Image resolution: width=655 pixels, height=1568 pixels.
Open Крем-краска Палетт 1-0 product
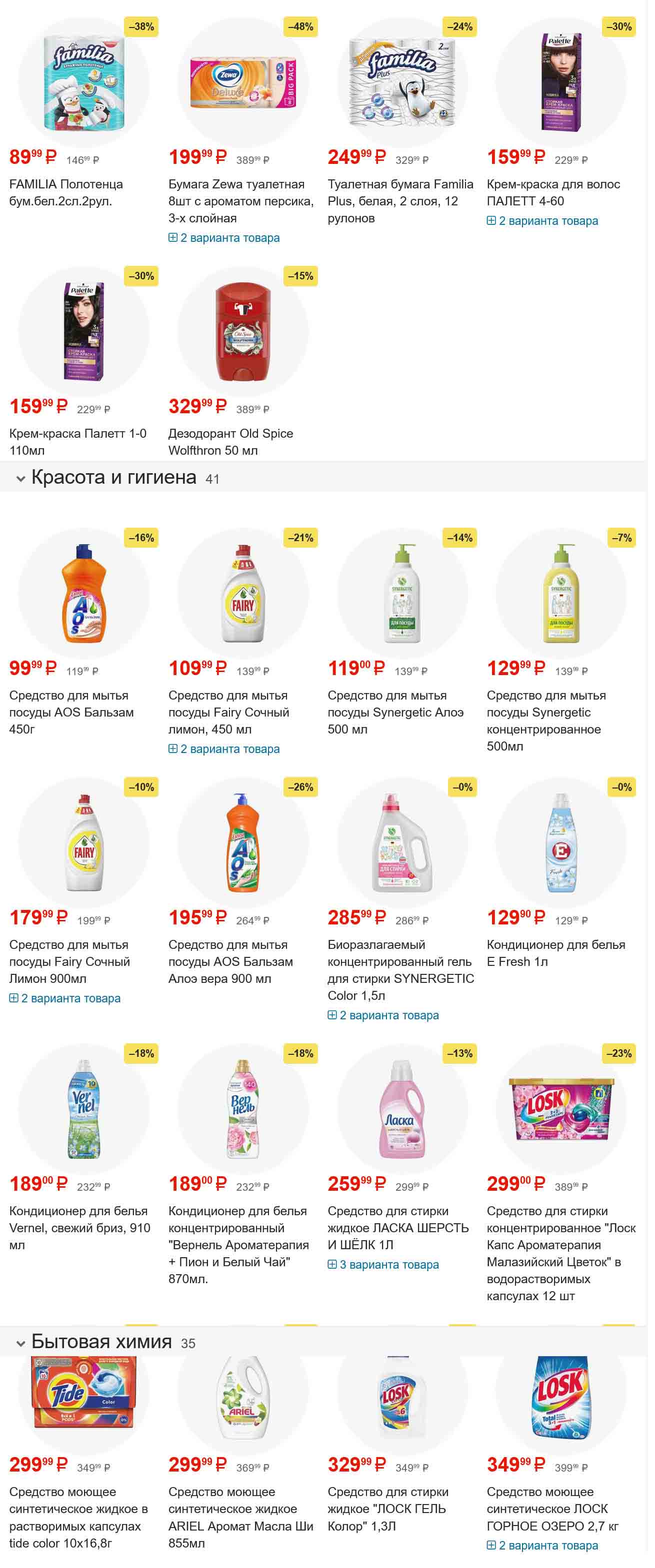[77, 441]
